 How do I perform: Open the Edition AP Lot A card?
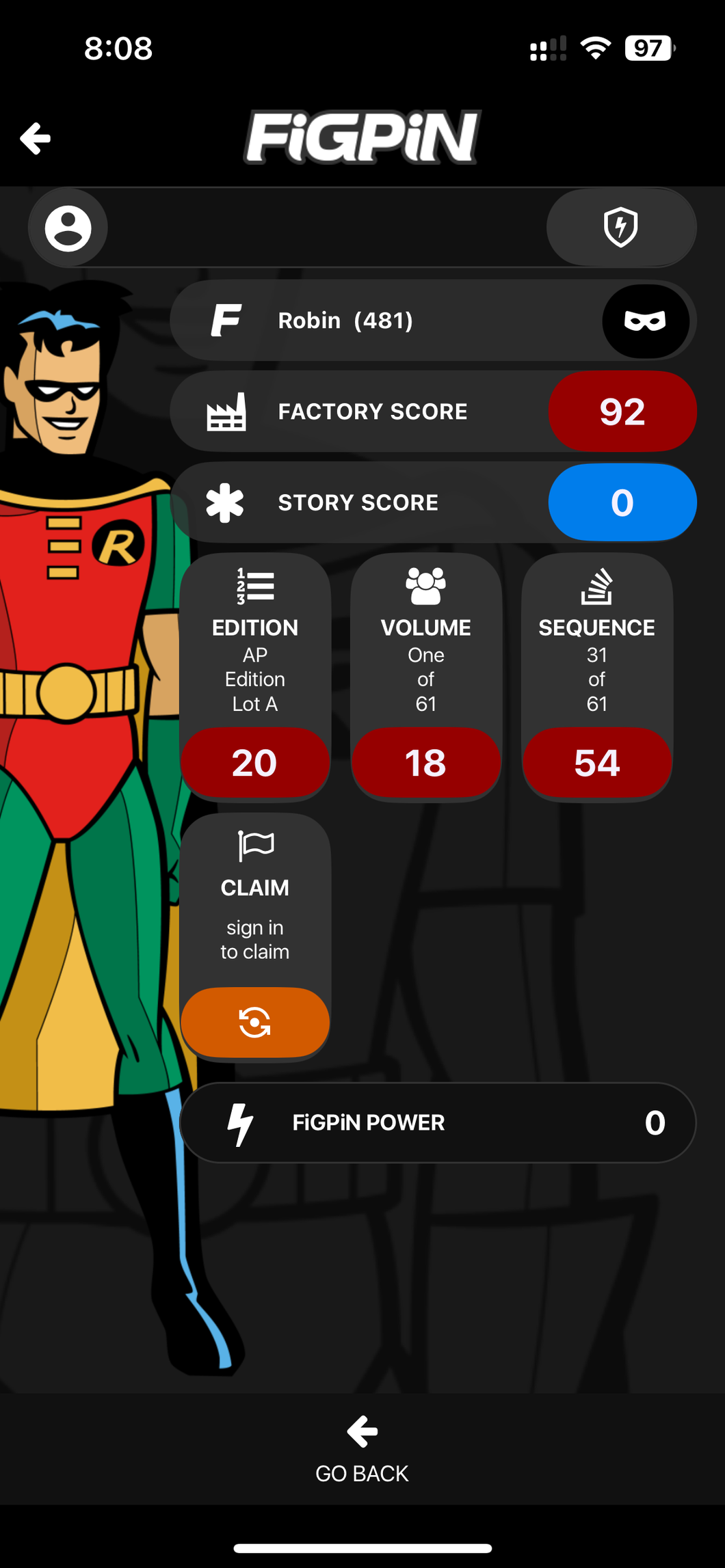255,675
